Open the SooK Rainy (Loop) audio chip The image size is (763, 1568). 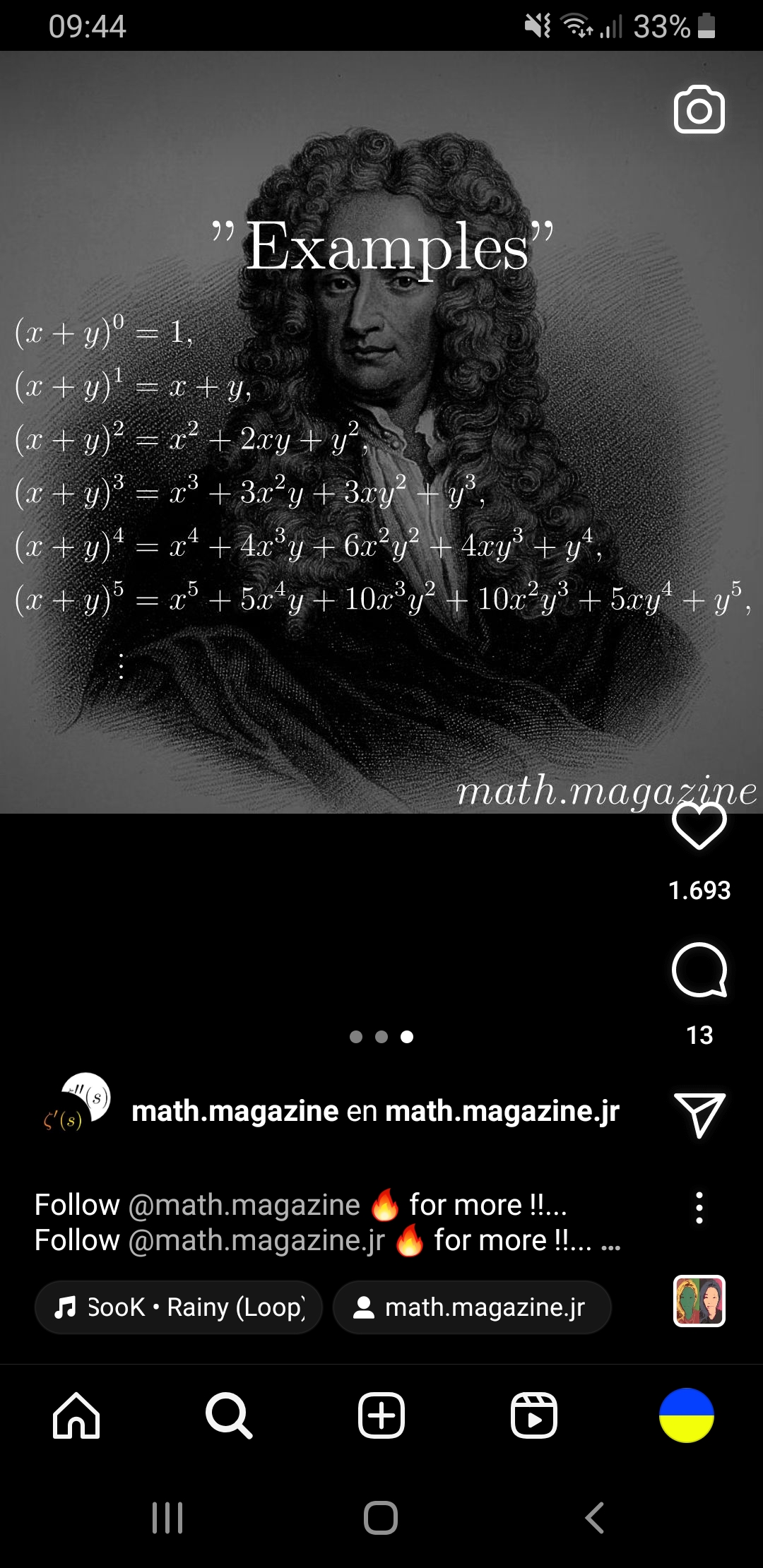(x=179, y=1307)
